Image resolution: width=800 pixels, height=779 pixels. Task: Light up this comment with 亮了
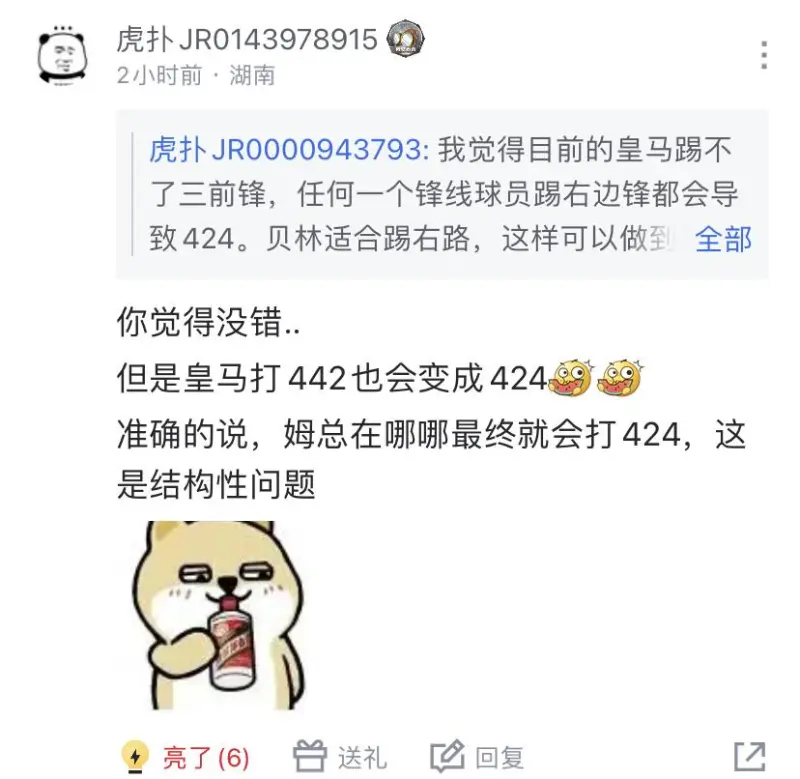(185, 757)
